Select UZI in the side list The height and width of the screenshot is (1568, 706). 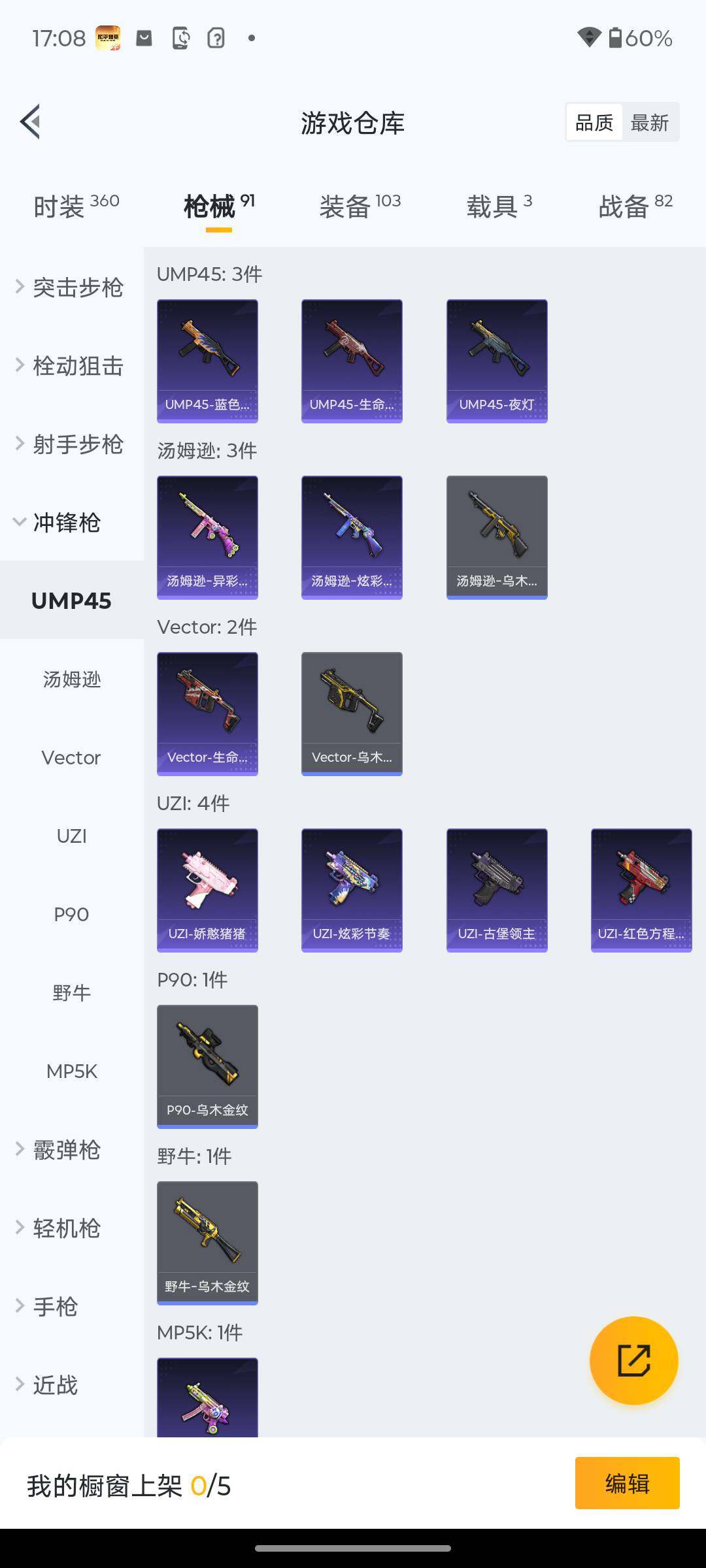click(71, 836)
